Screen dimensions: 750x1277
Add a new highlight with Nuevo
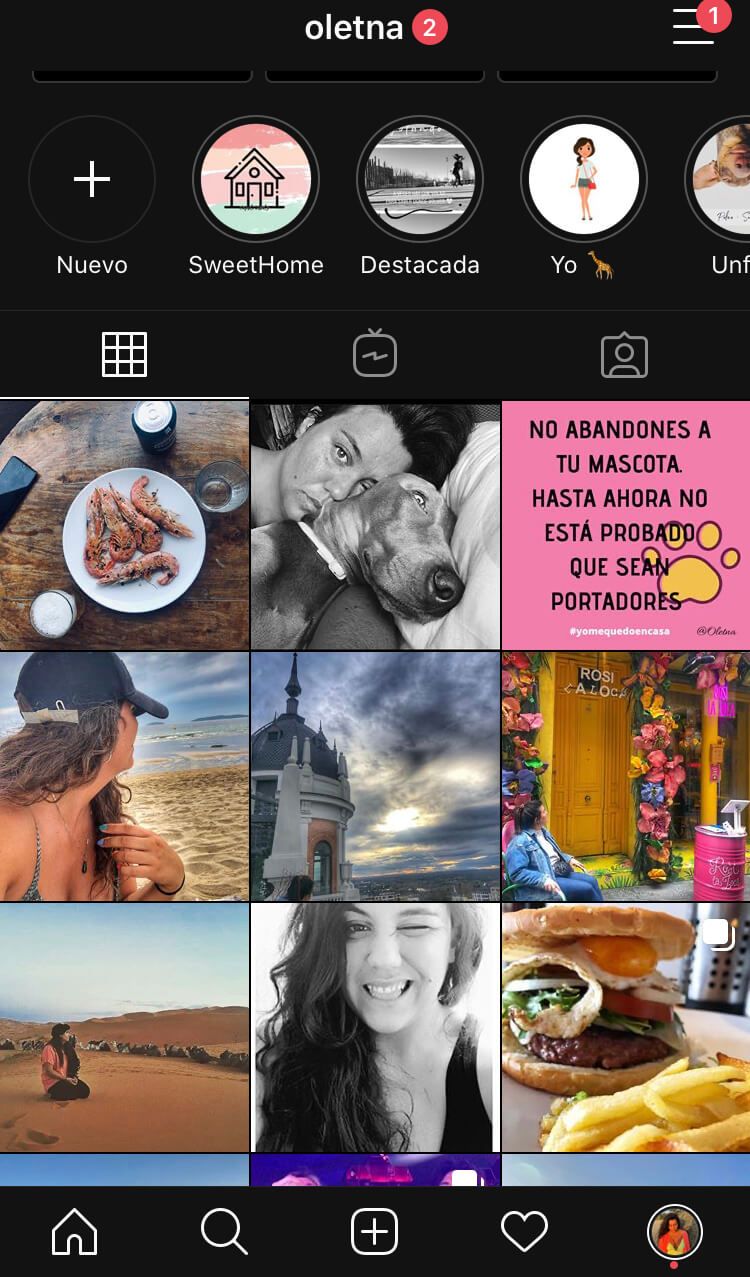pos(92,180)
